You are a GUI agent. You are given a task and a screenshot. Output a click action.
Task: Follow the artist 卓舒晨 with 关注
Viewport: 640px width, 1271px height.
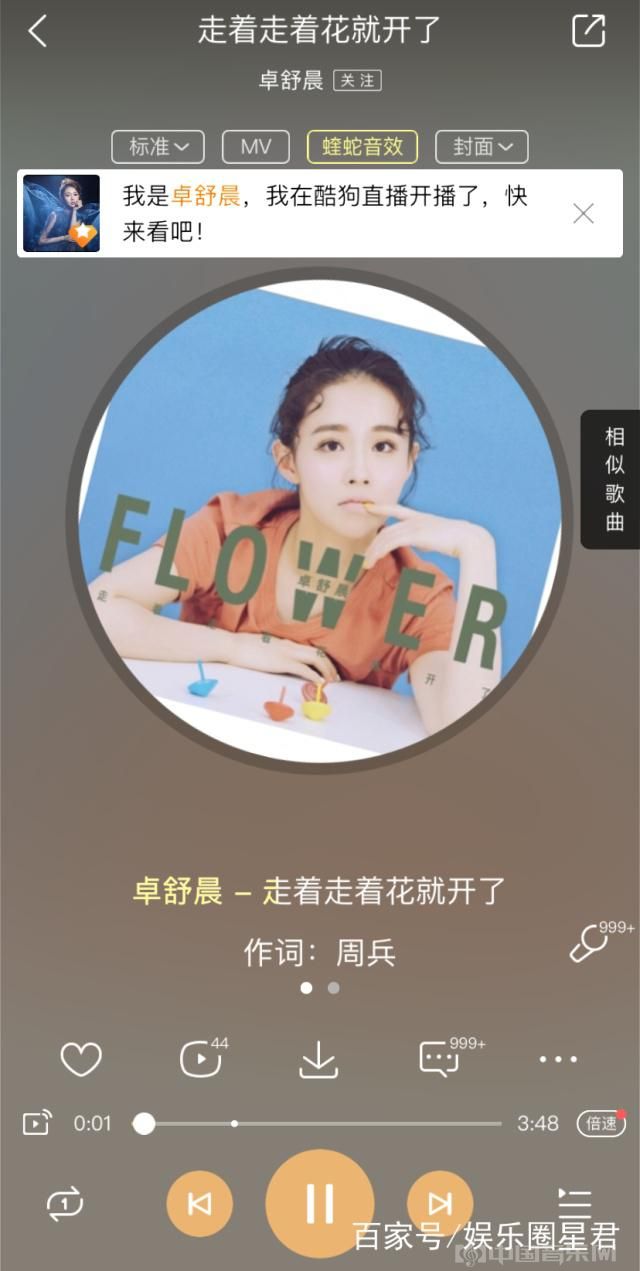pyautogui.click(x=357, y=81)
